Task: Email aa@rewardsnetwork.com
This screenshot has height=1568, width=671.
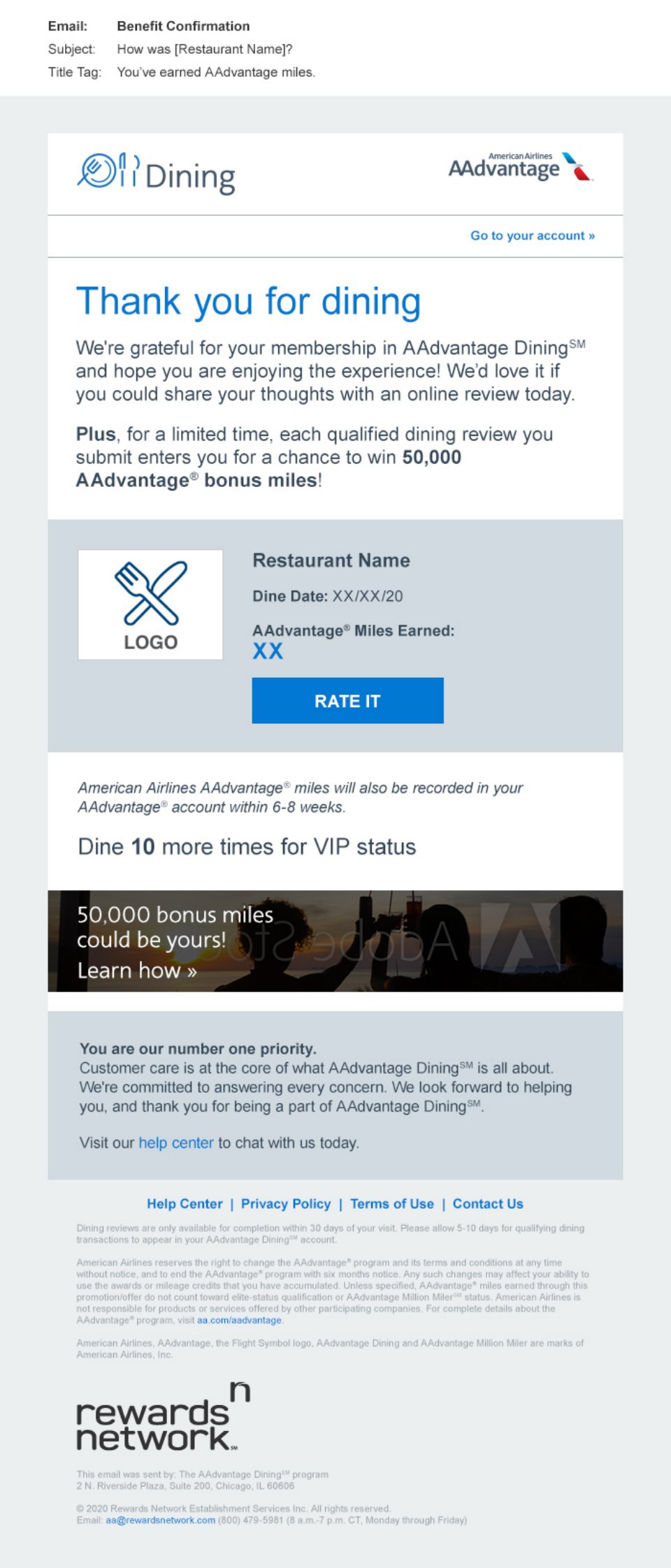Action: click(x=160, y=1520)
